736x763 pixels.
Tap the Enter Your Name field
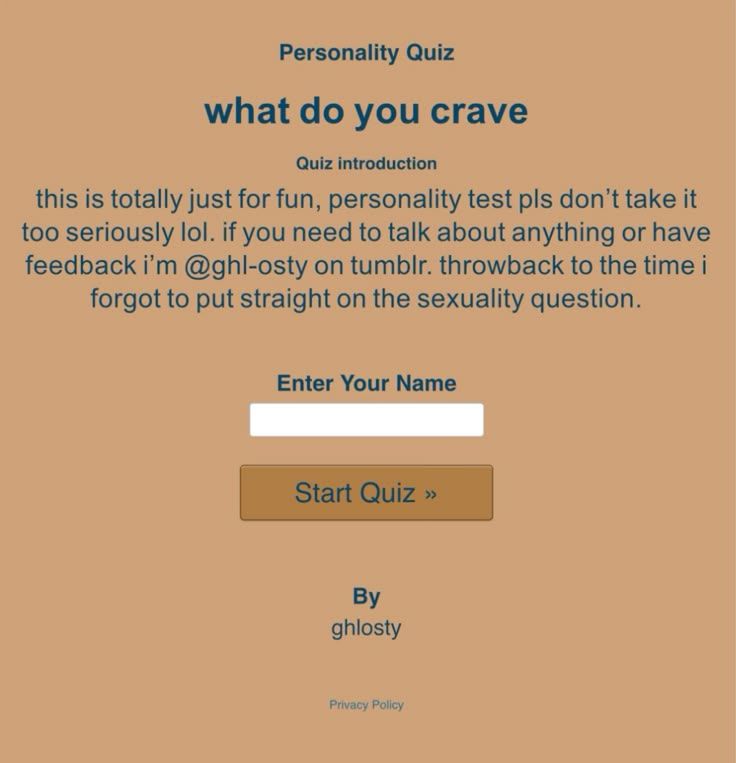[366, 420]
